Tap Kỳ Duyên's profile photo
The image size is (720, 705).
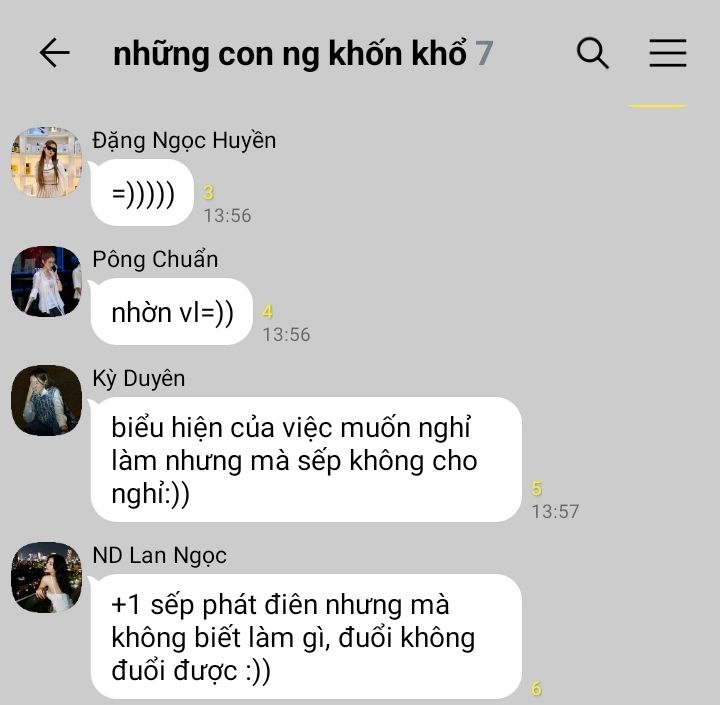[x=46, y=400]
